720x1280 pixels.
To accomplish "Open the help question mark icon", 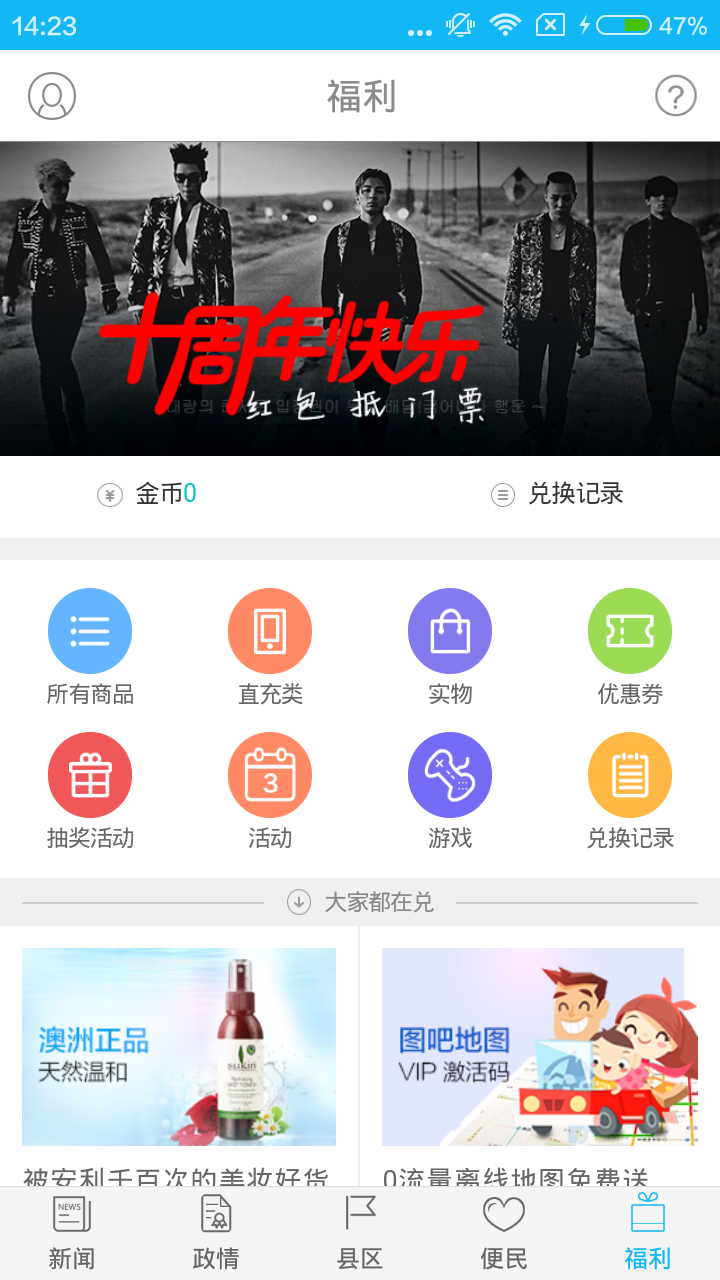I will tap(675, 96).
